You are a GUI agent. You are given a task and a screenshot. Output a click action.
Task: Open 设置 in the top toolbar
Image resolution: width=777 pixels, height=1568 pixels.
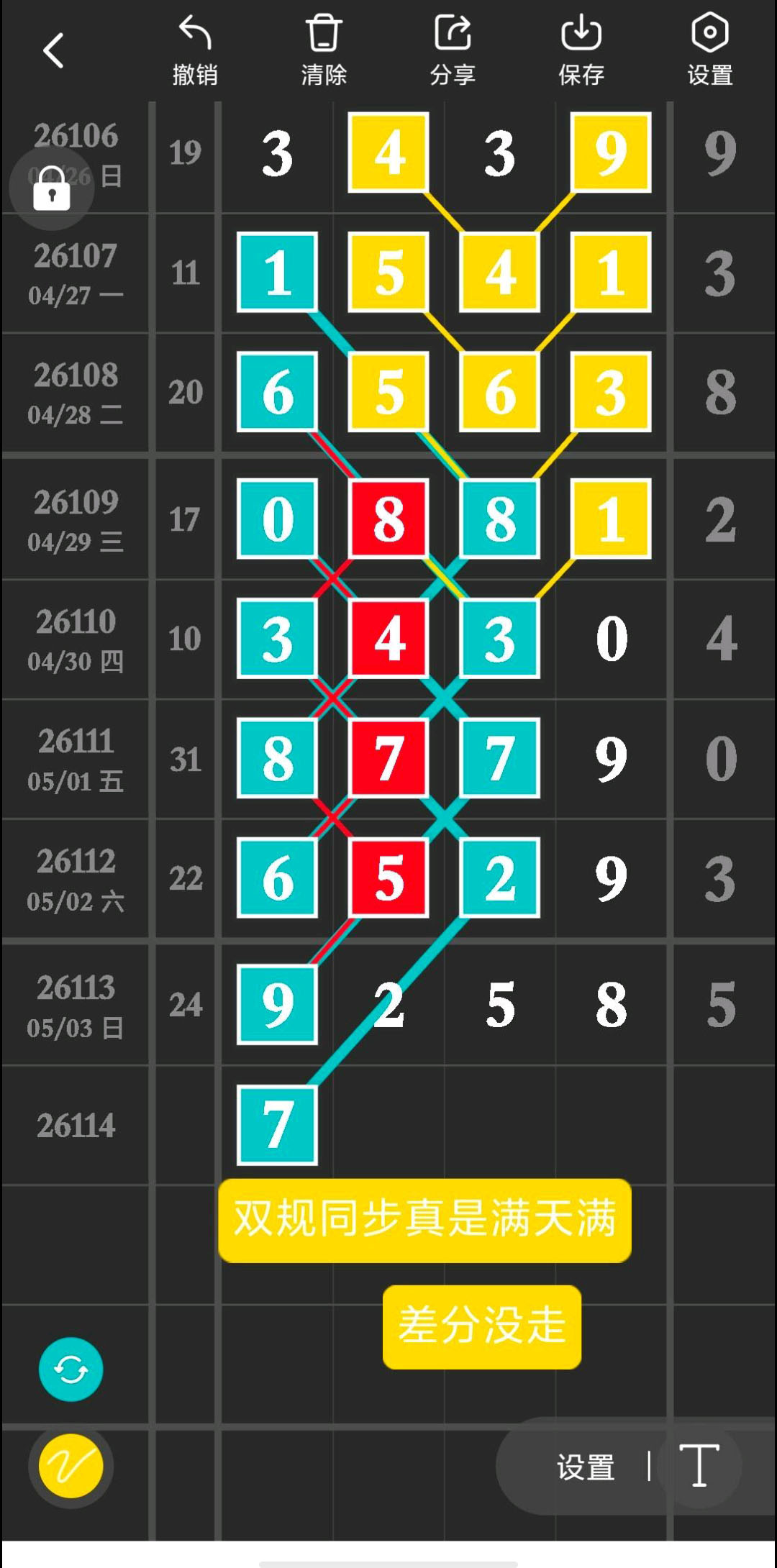click(710, 50)
